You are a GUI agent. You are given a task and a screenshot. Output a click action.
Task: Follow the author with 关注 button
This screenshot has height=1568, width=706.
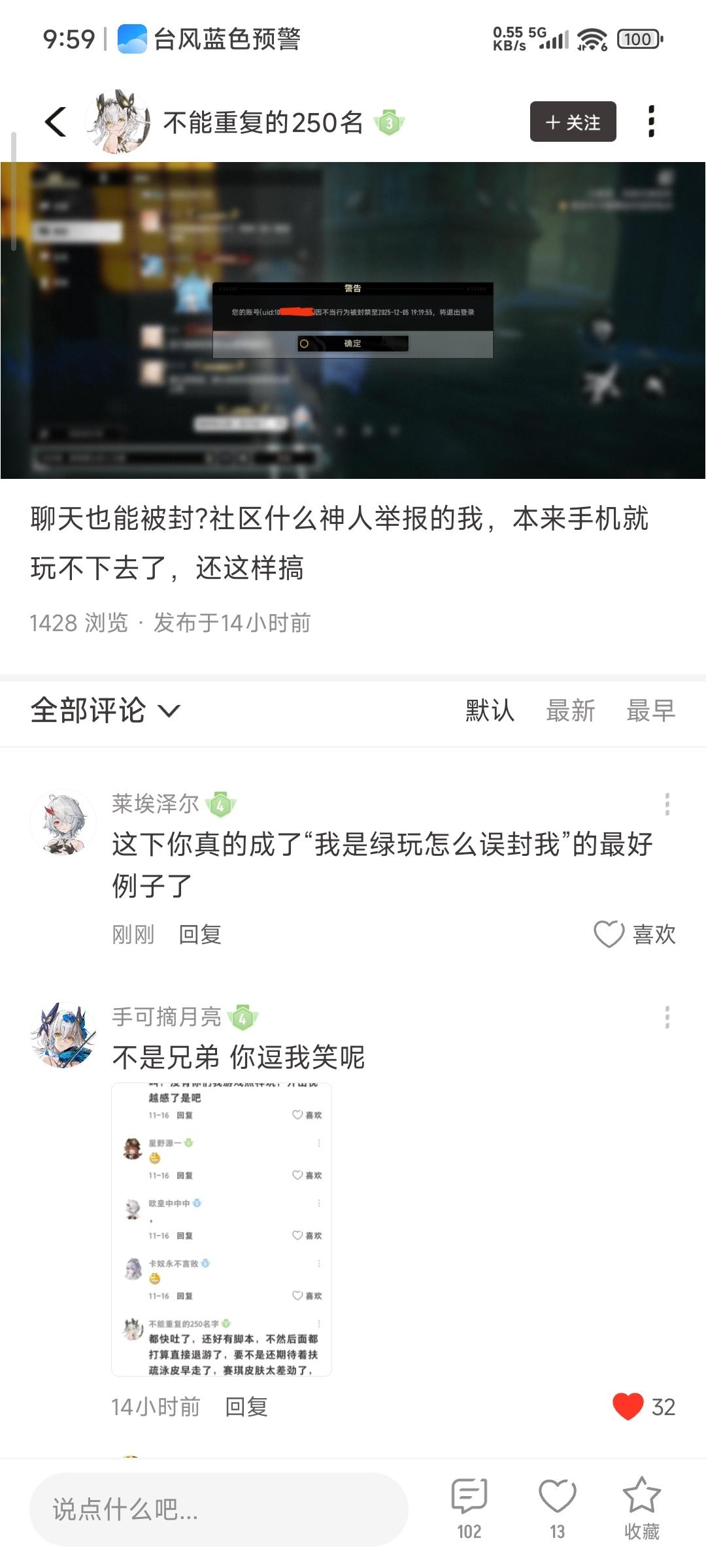[573, 122]
